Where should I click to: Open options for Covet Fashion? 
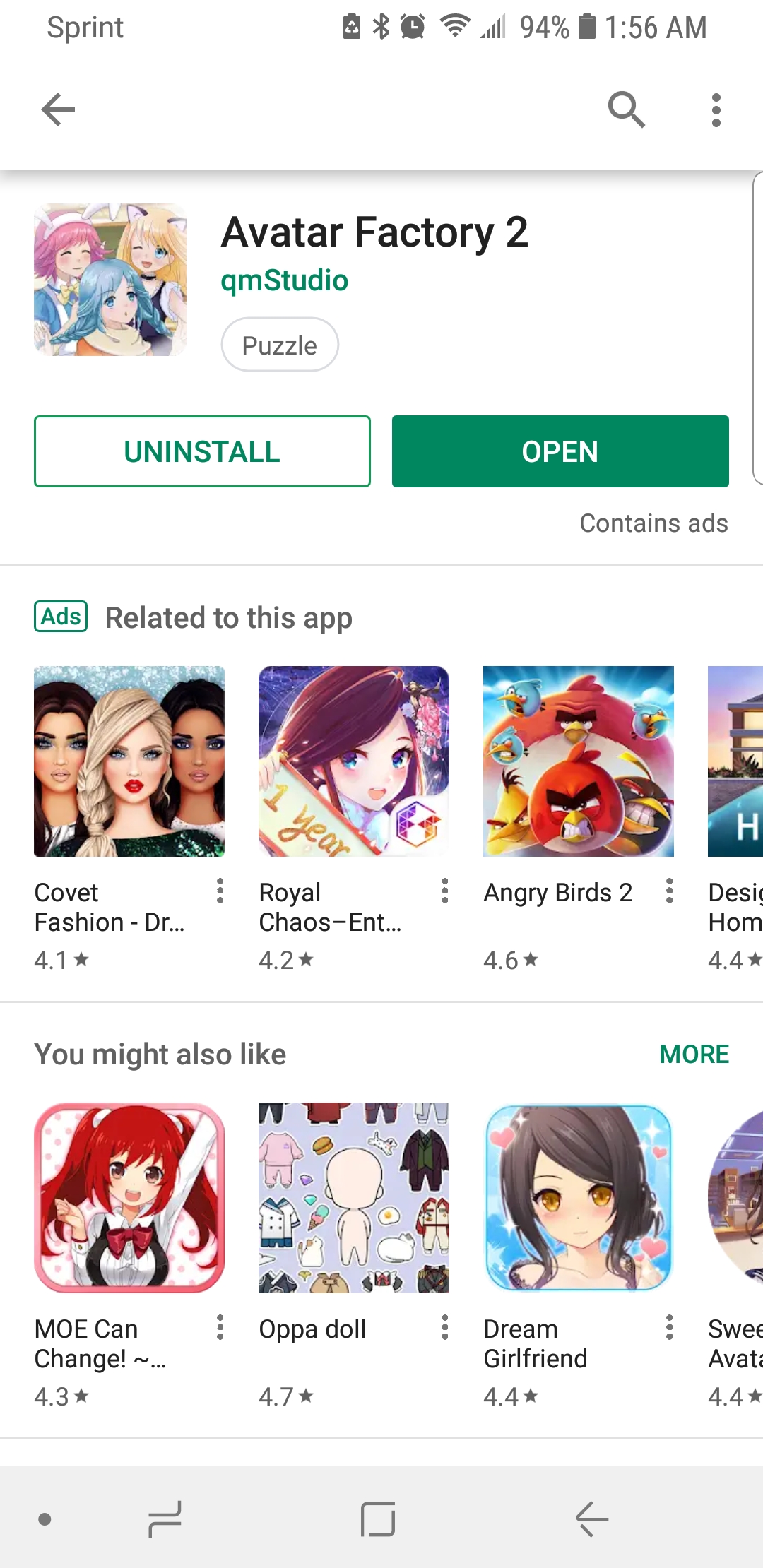click(x=220, y=891)
